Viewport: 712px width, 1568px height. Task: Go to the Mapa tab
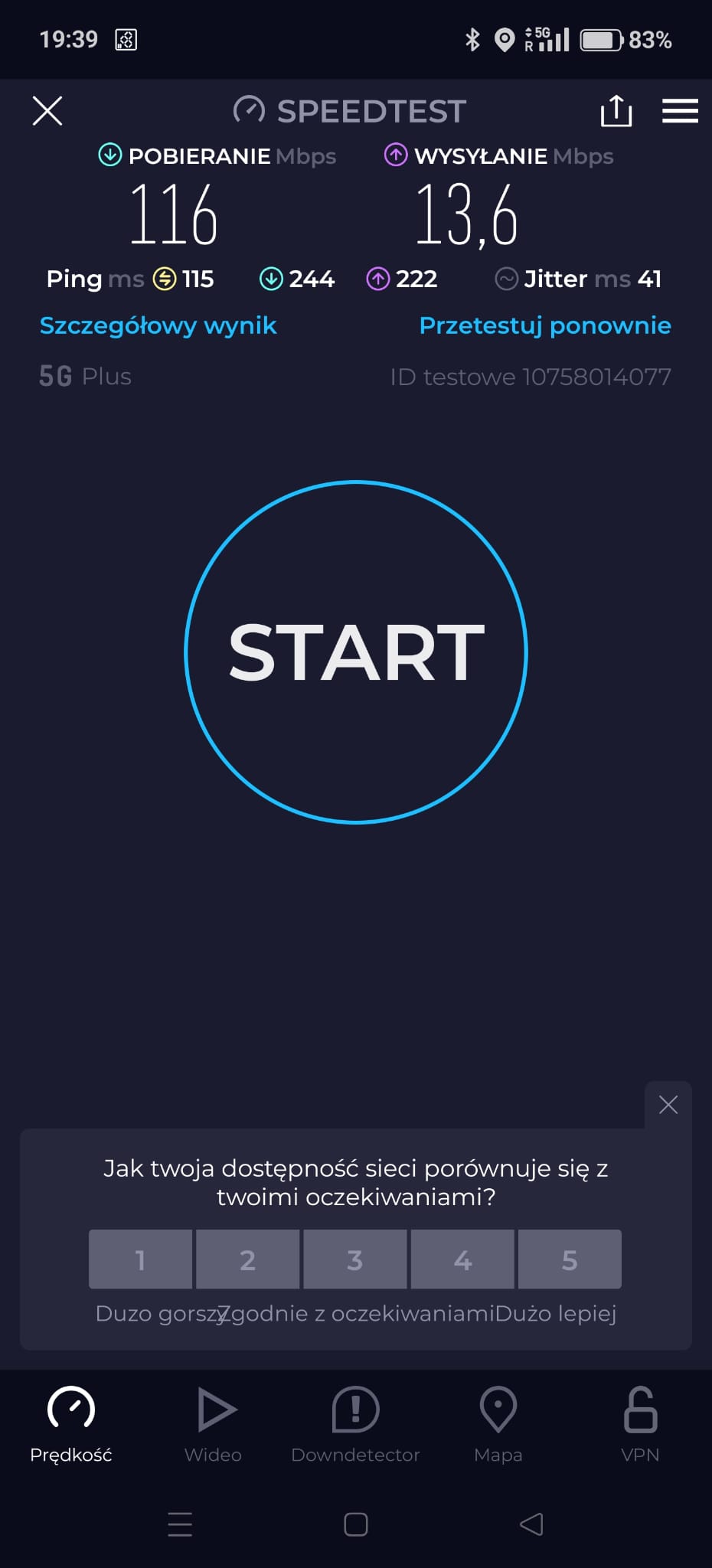point(498,1424)
